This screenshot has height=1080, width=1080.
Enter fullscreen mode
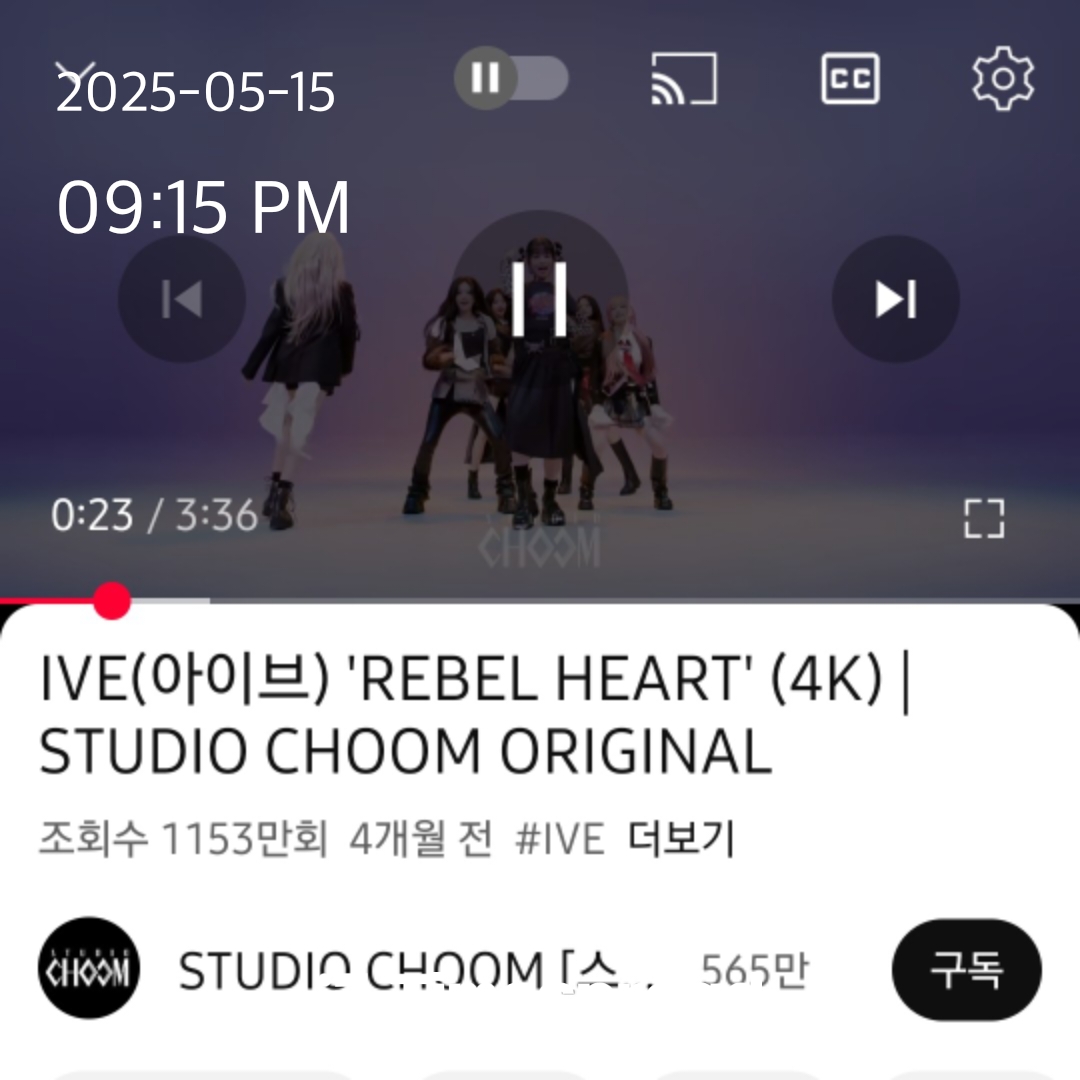983,518
